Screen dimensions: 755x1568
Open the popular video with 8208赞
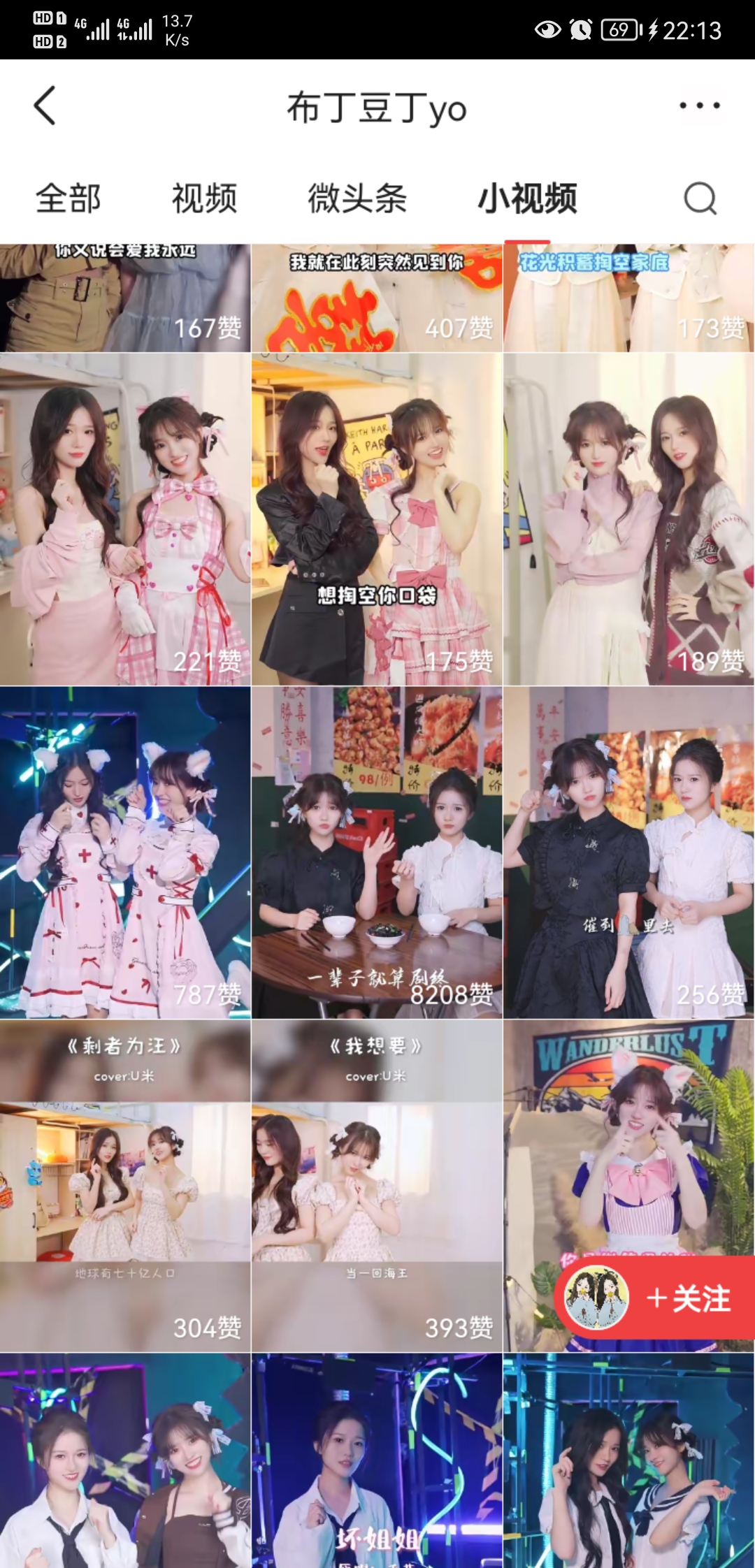(x=377, y=852)
